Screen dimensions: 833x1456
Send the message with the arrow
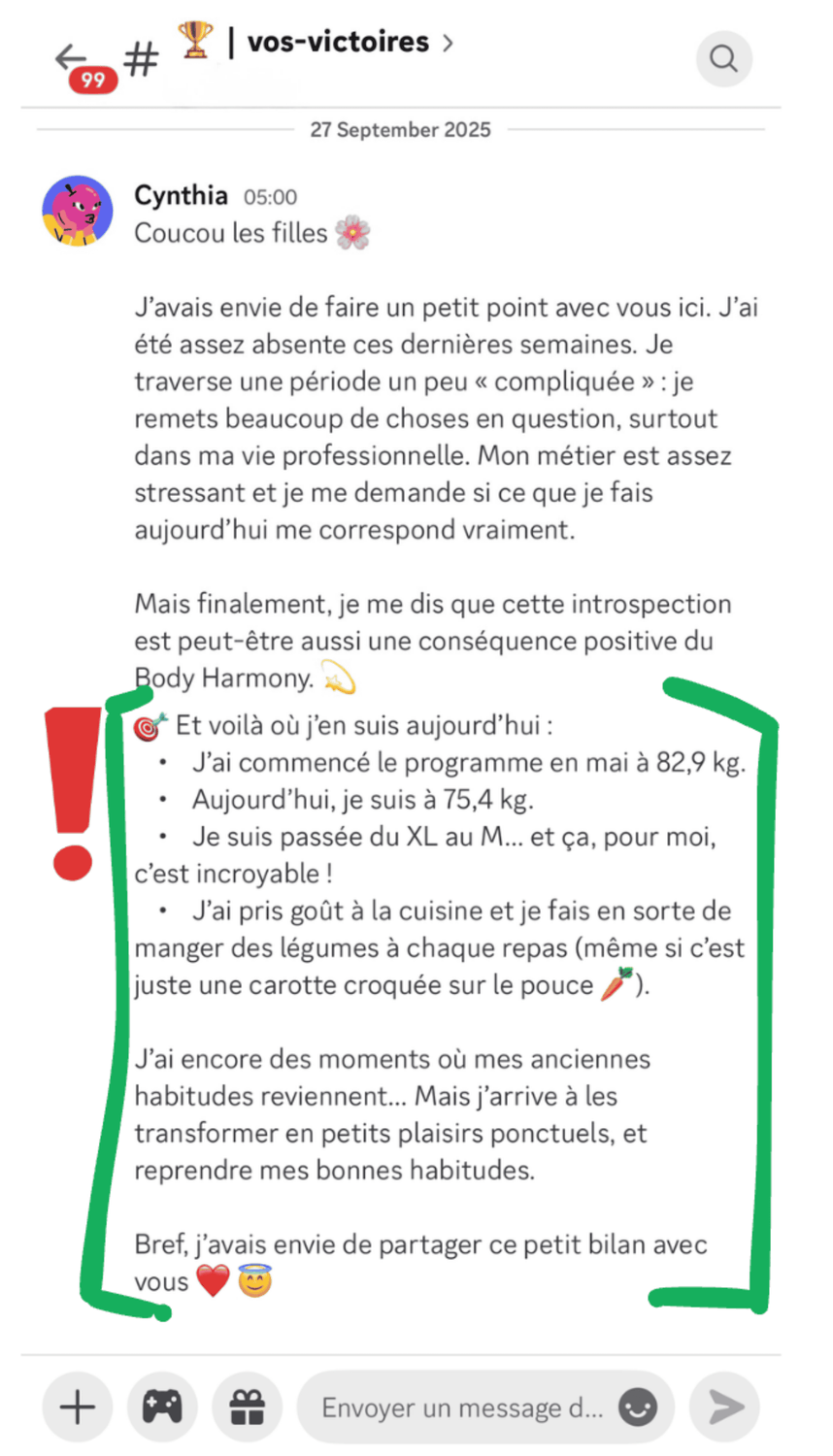724,1406
